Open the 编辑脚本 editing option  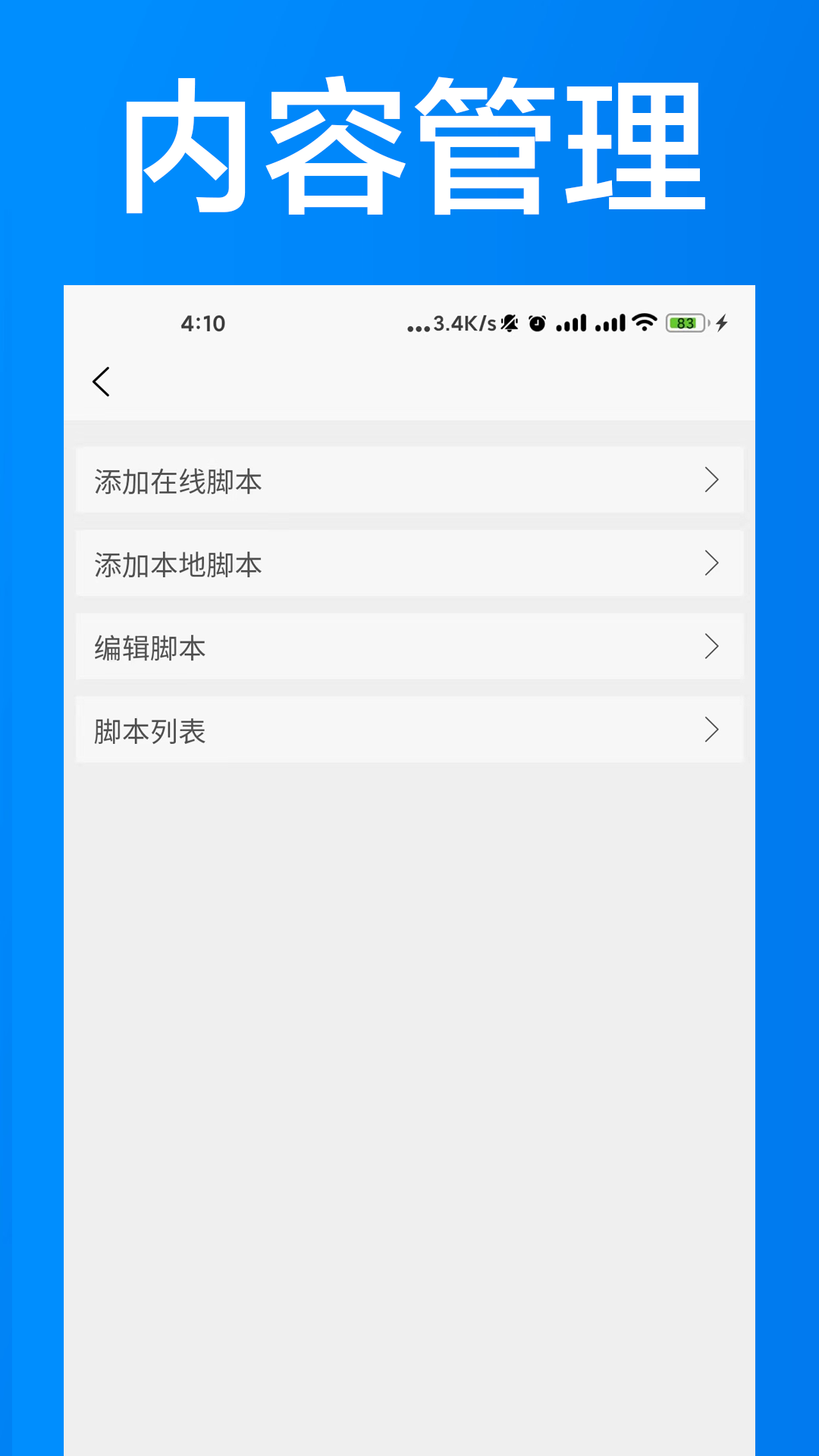click(149, 648)
